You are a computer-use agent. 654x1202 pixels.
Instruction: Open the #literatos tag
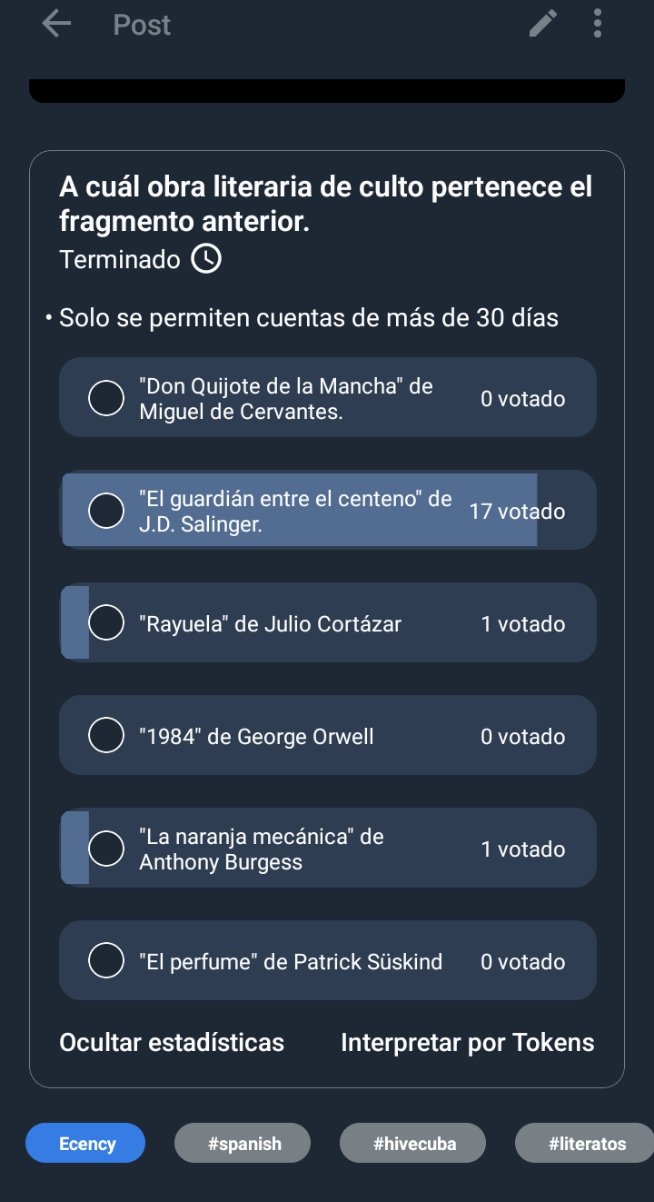pyautogui.click(x=586, y=1143)
